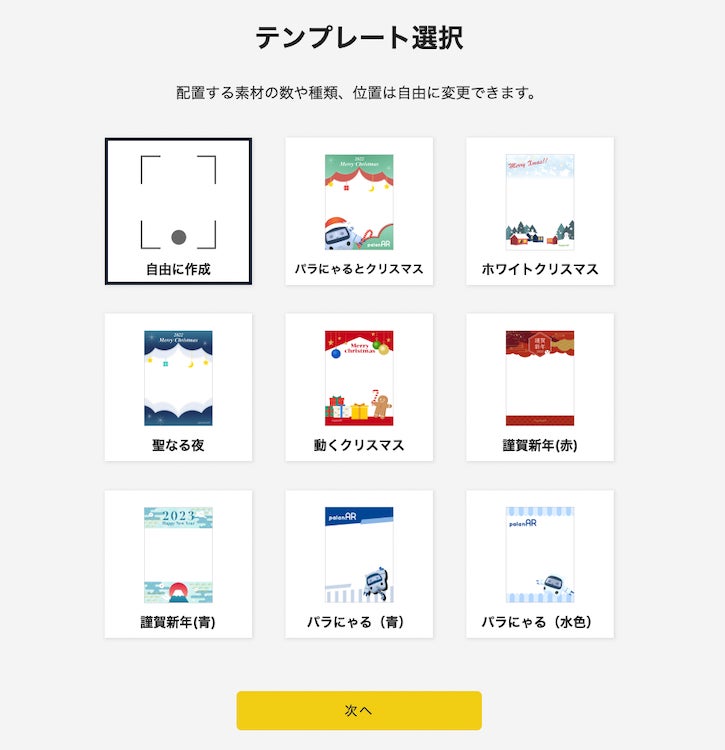Pick the 謹賀新年(赤) template
Viewport: 725px width, 750px height.
click(540, 387)
